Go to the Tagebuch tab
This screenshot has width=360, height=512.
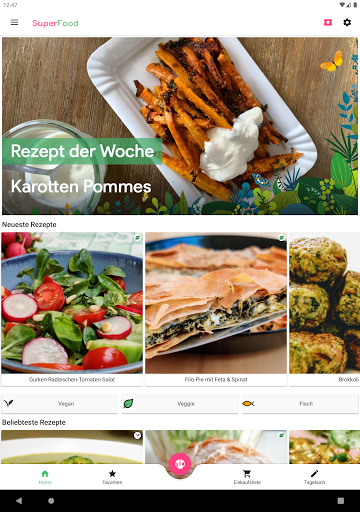314,477
